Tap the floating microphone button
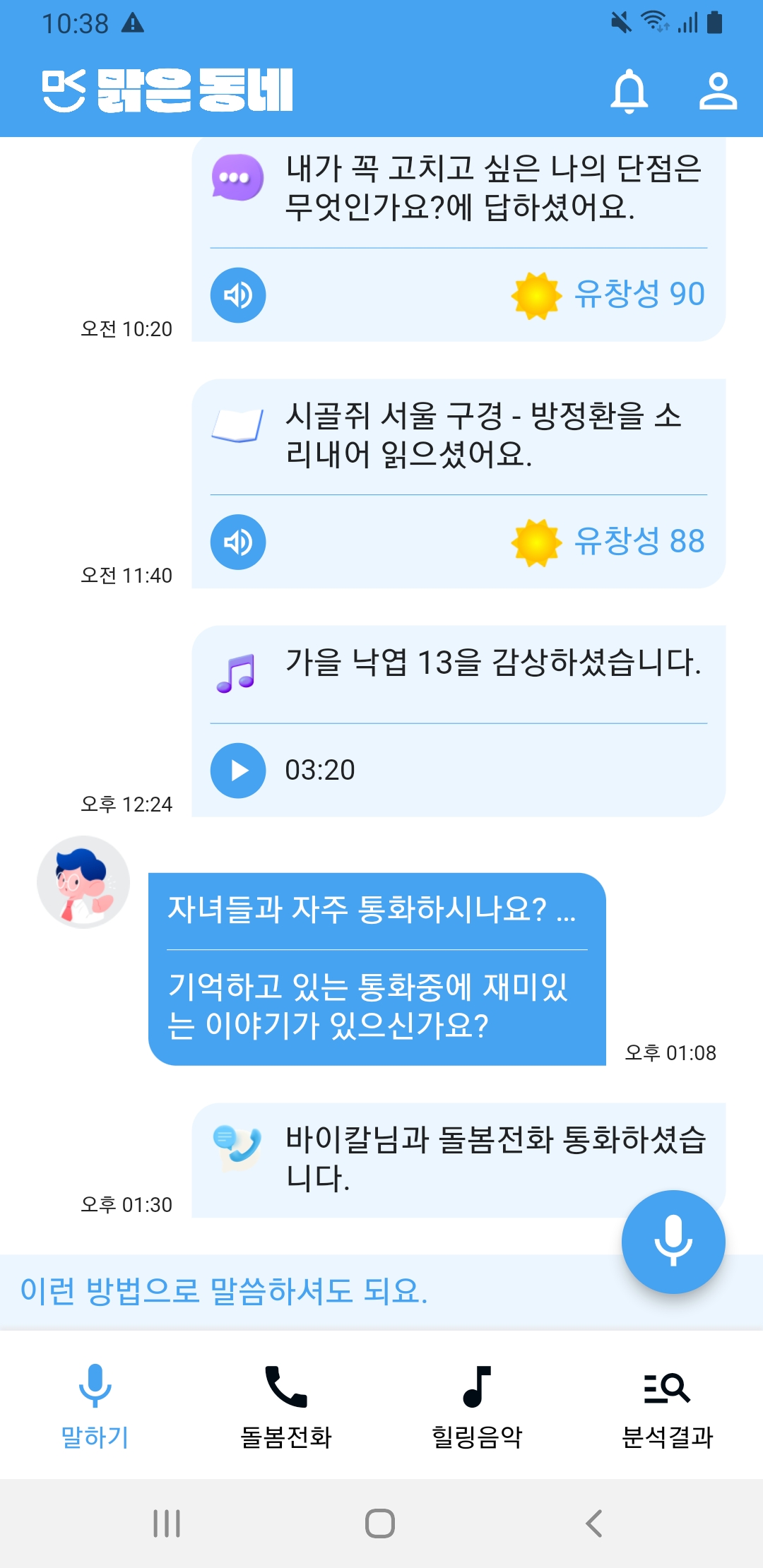The width and height of the screenshot is (763, 1568). pos(673,1242)
